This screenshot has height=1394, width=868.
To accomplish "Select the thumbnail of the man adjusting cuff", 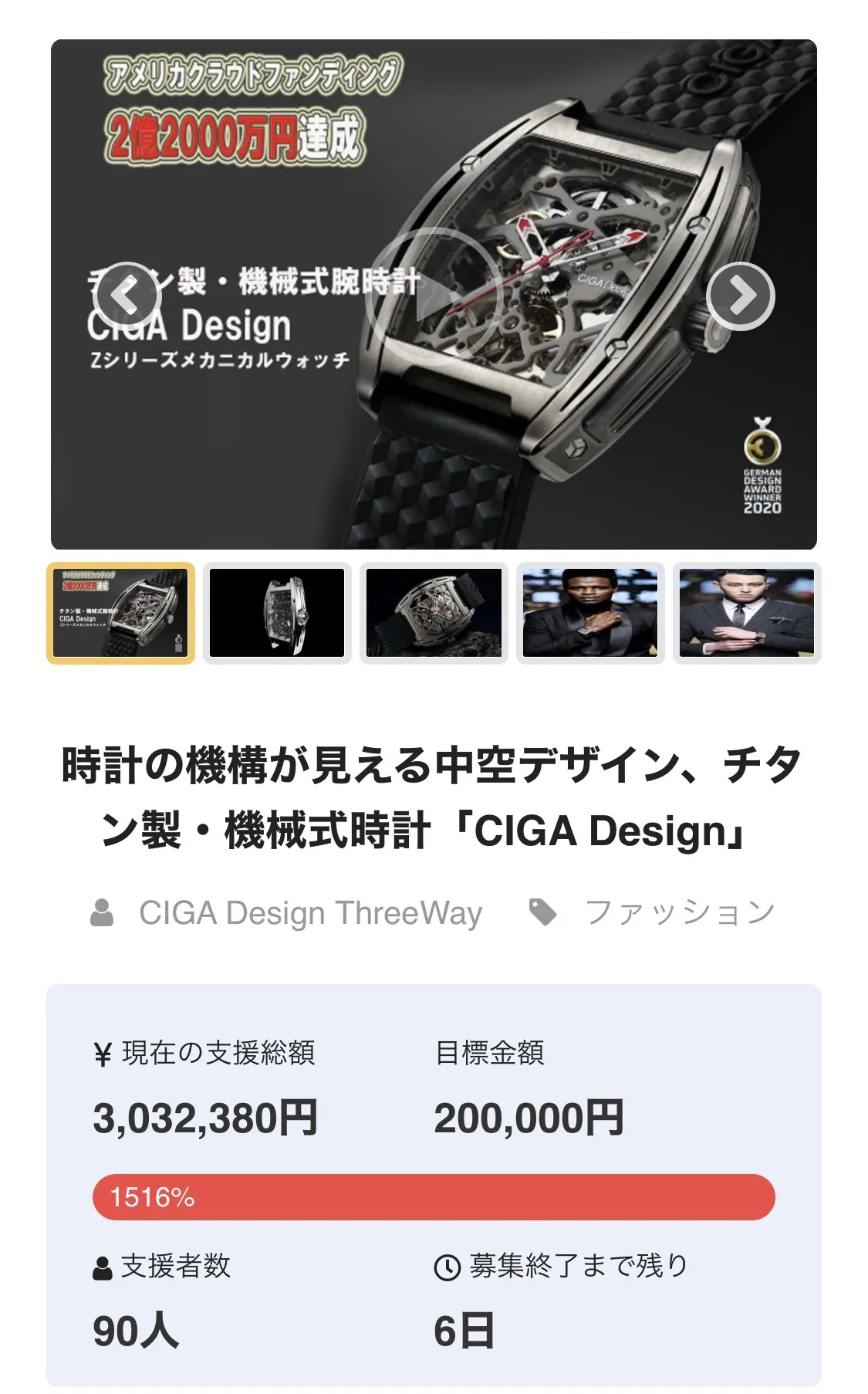I will pyautogui.click(x=746, y=613).
